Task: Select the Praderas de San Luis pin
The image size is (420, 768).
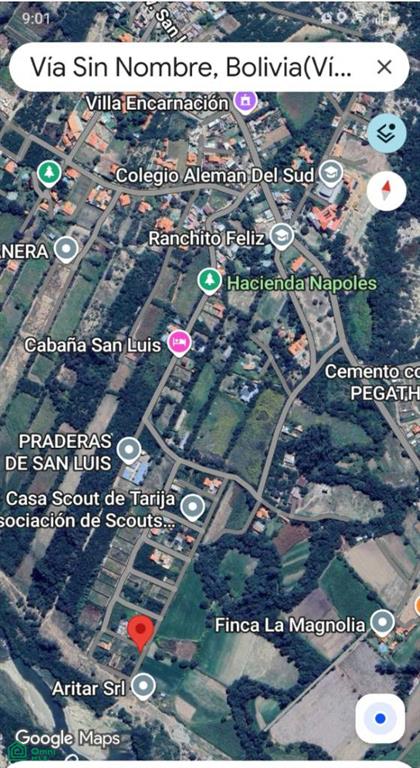Action: click(x=129, y=450)
